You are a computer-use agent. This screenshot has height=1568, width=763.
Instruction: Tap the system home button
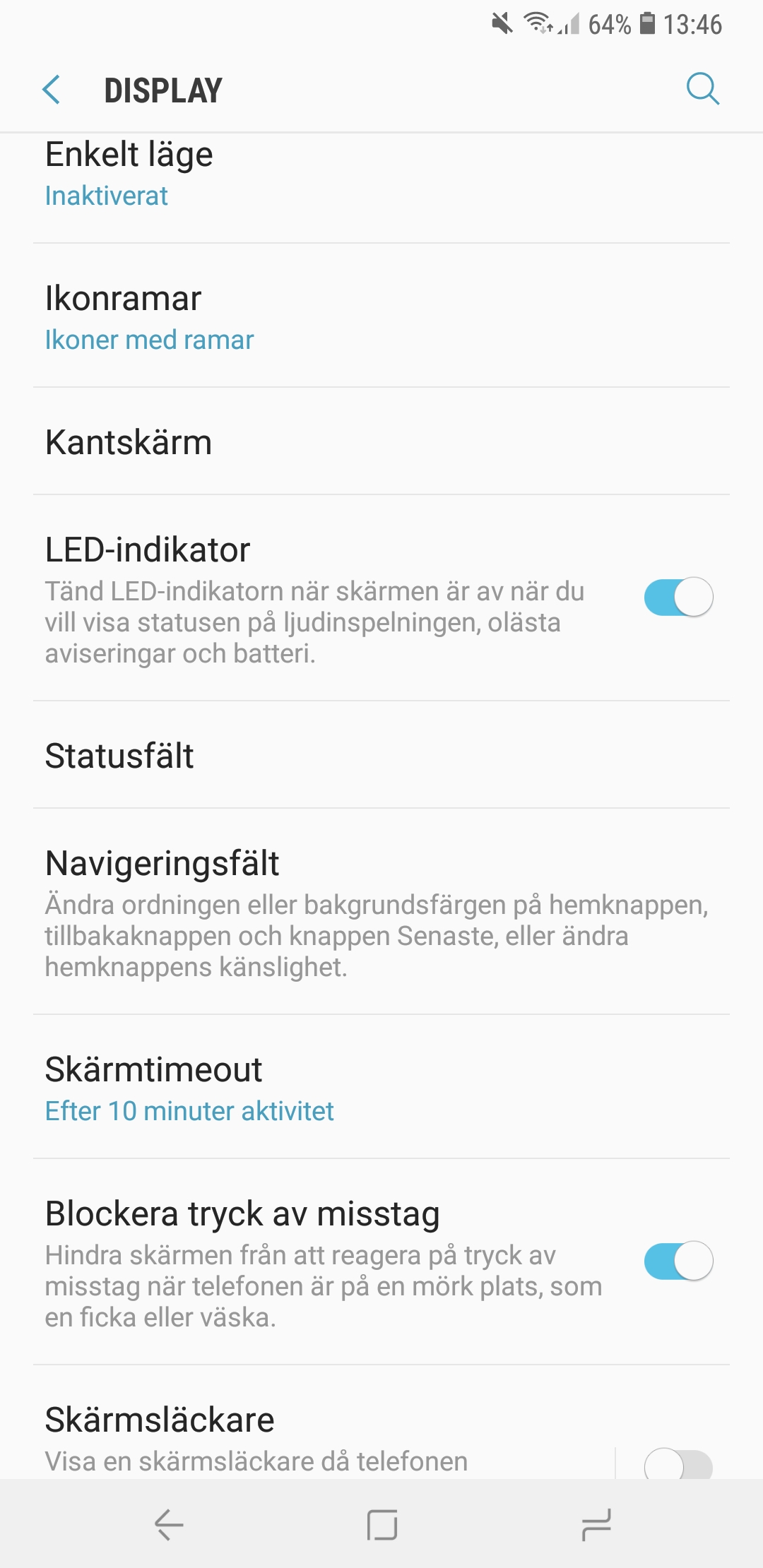click(381, 1524)
